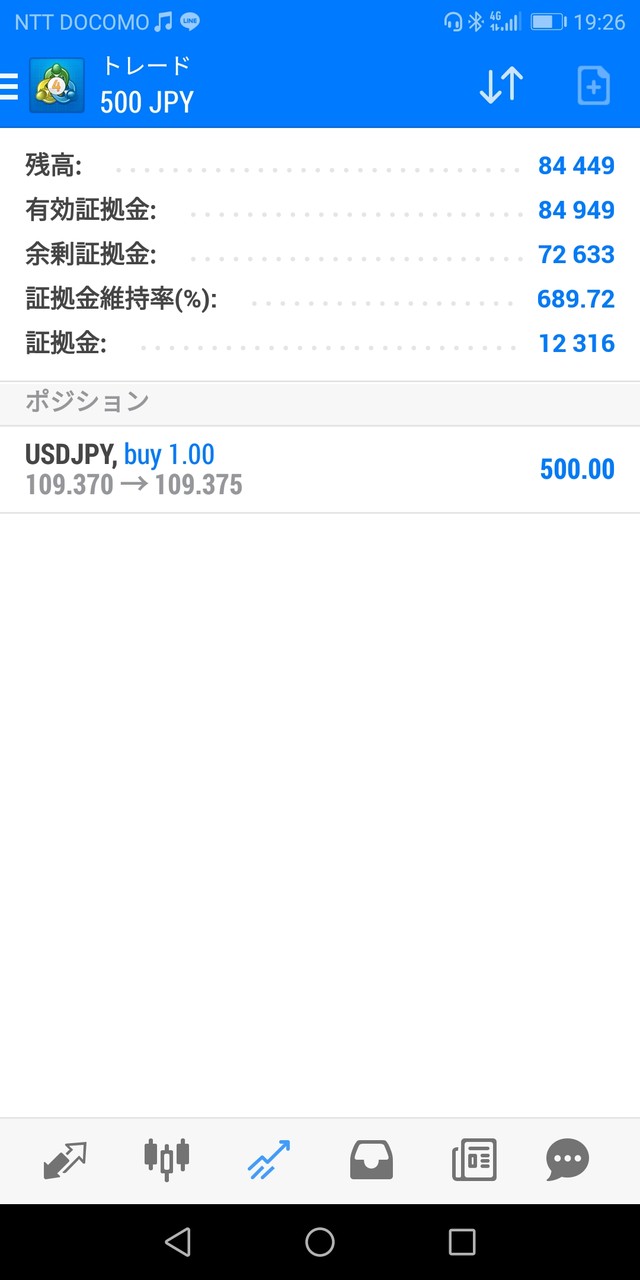Image resolution: width=640 pixels, height=1280 pixels.
Task: Go back with the system back button
Action: click(178, 1242)
